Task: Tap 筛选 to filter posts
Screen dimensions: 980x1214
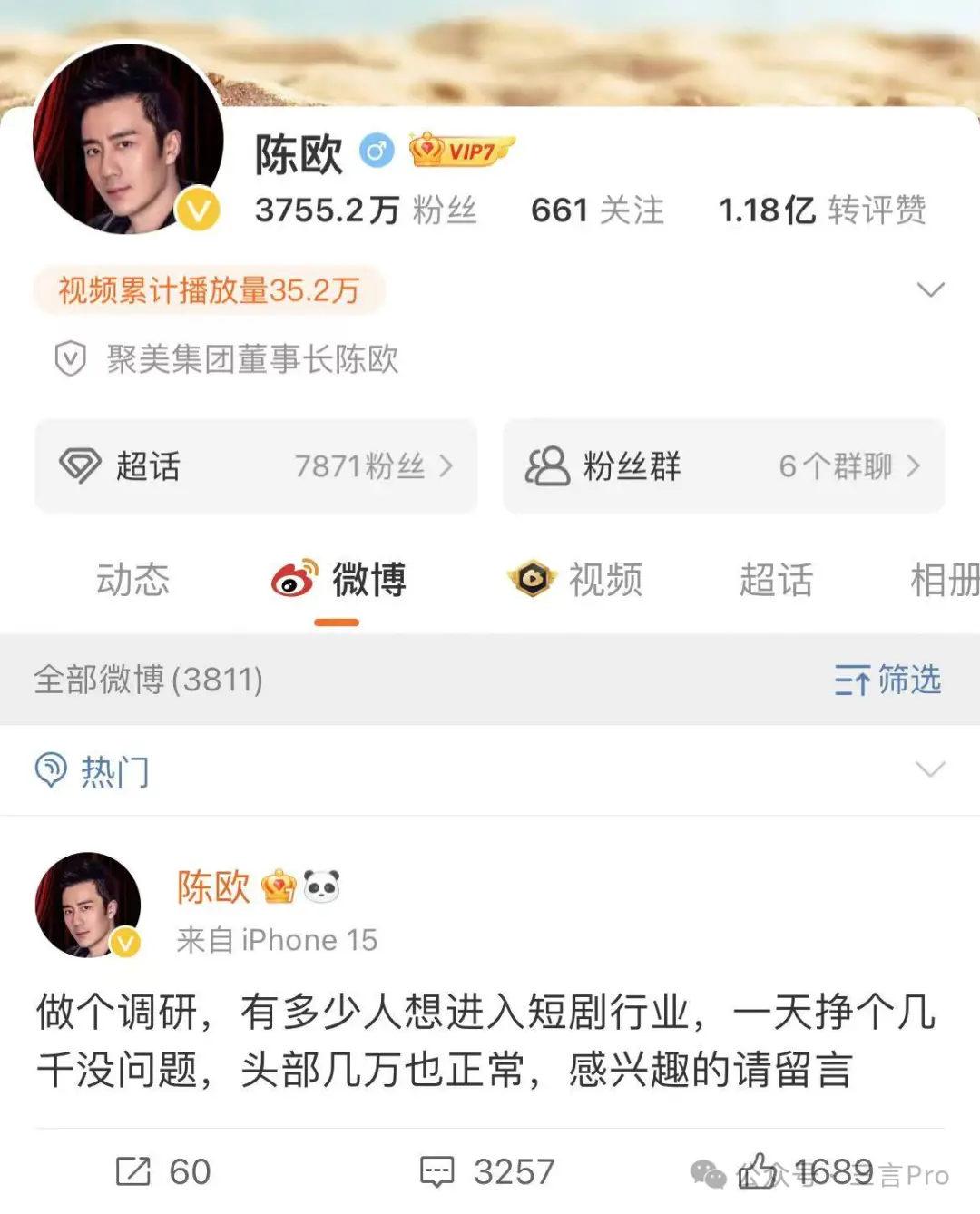Action: 887,680
